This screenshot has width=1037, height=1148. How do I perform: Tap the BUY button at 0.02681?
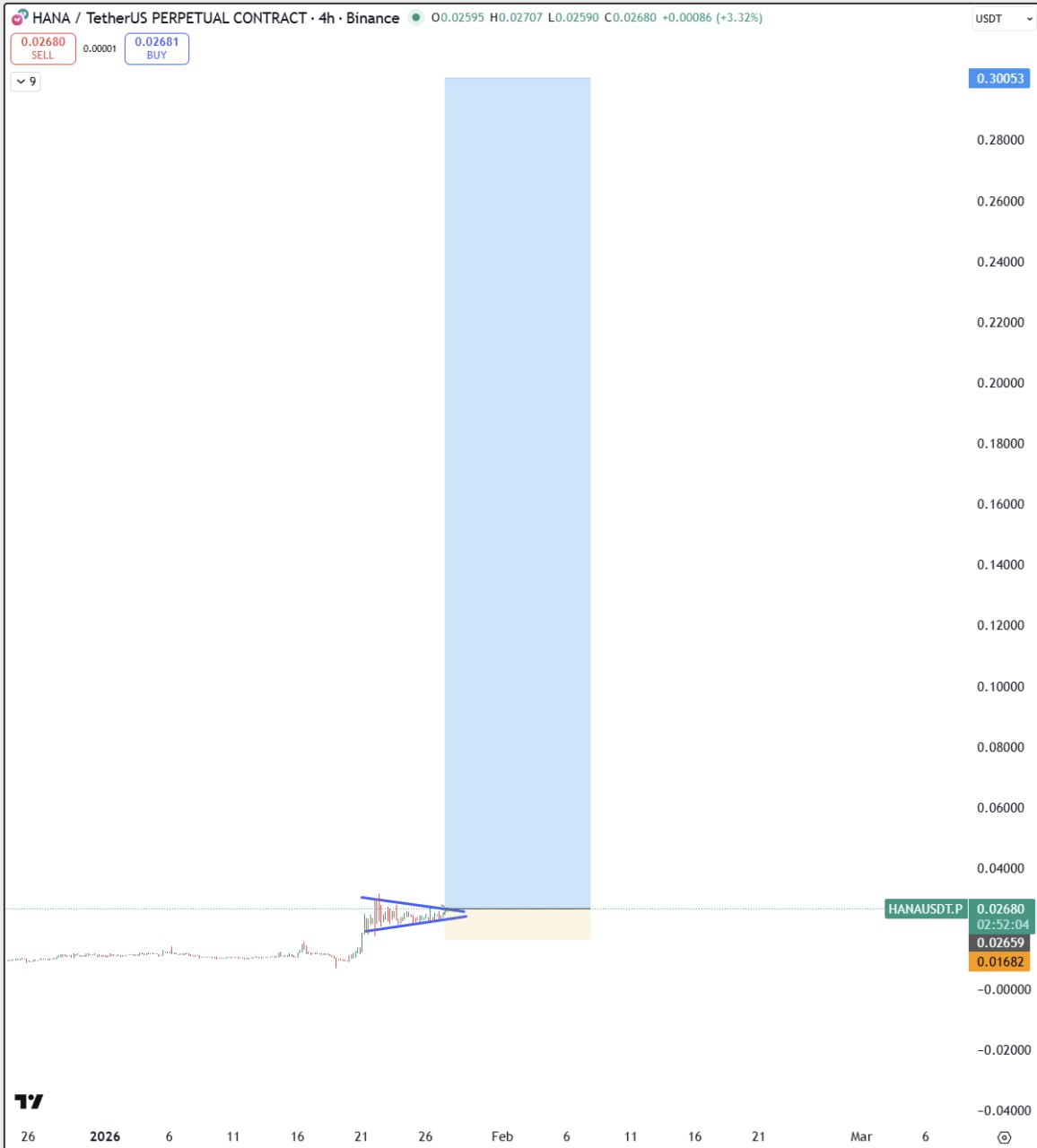click(x=156, y=48)
